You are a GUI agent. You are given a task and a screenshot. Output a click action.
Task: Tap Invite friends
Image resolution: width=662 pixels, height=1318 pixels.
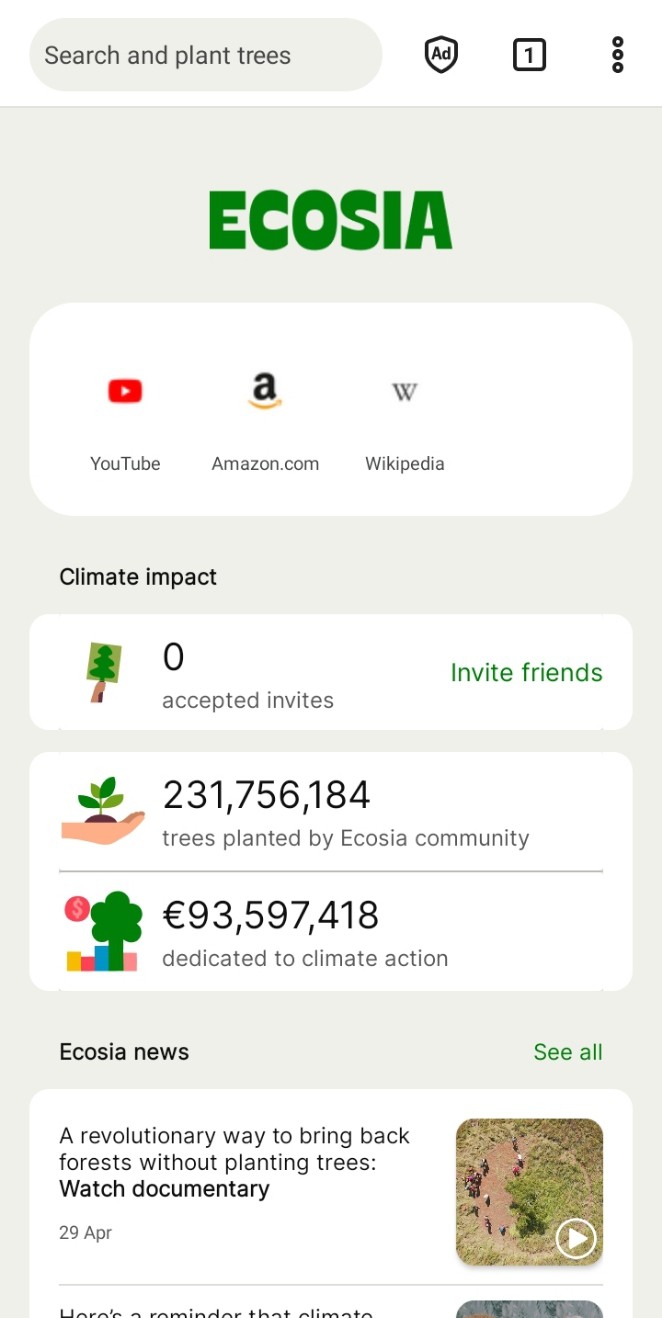[526, 672]
